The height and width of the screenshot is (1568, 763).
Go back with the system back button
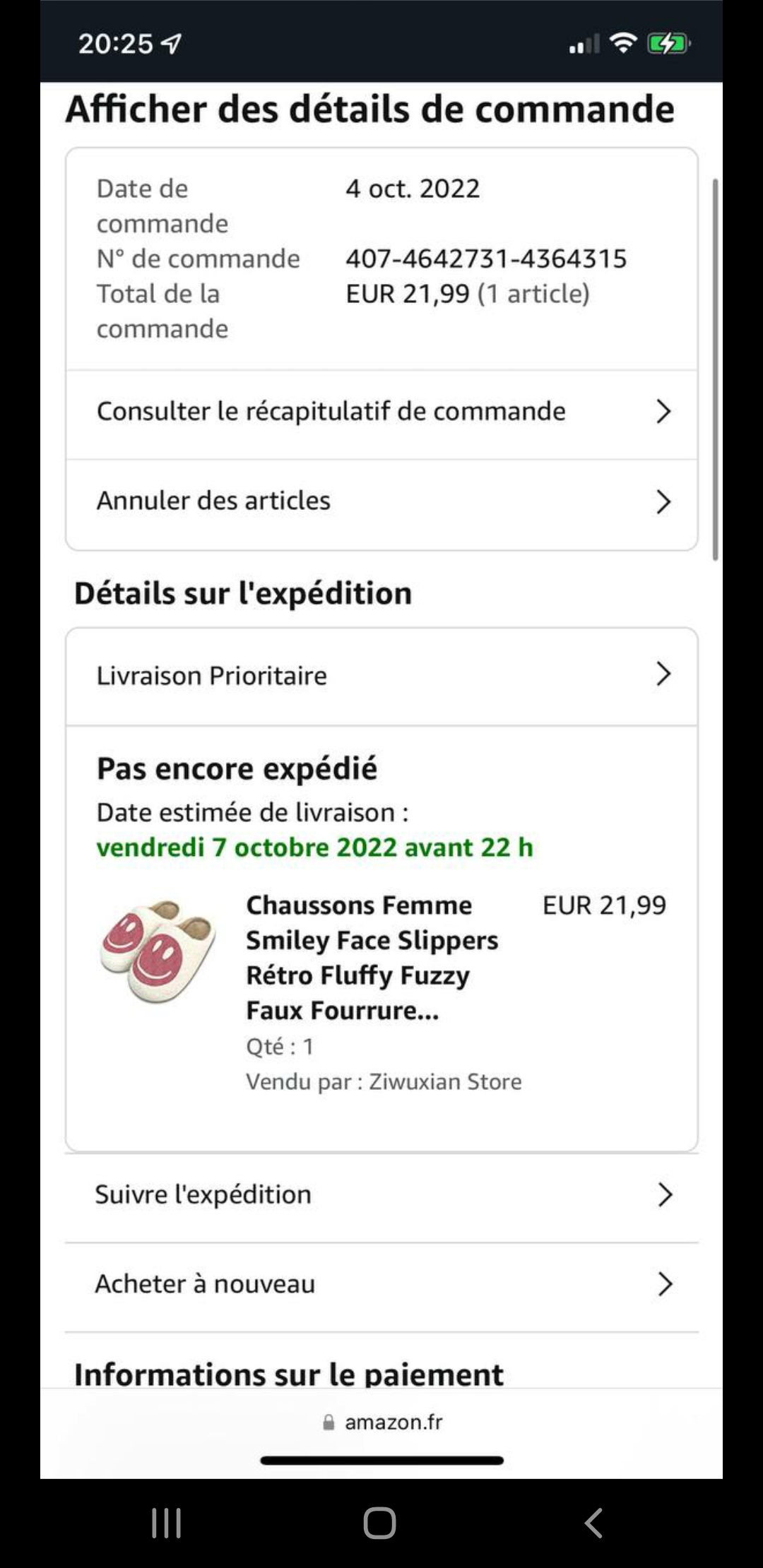coord(593,1524)
